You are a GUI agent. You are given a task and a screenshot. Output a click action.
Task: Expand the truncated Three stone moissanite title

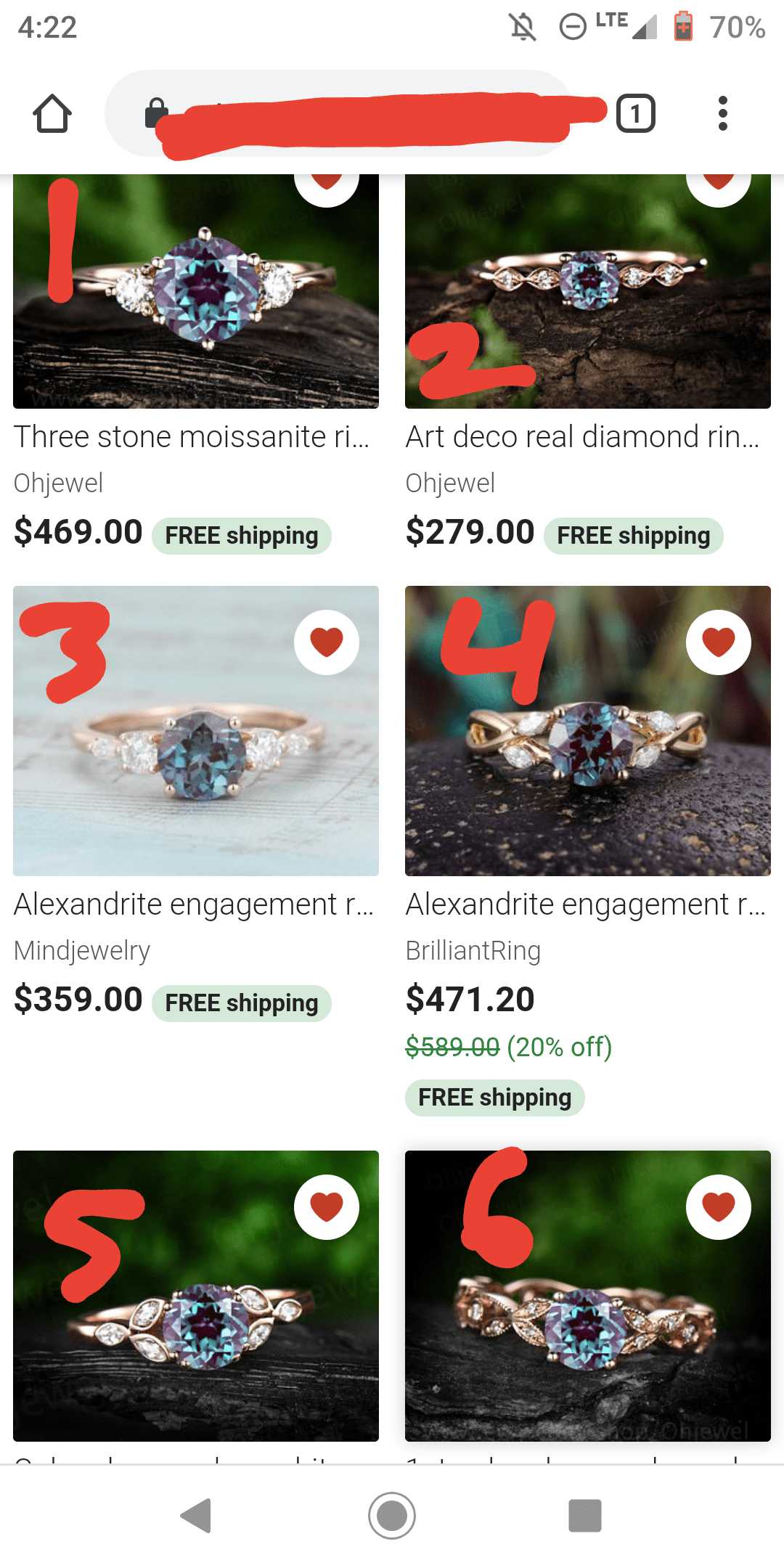[x=192, y=436]
